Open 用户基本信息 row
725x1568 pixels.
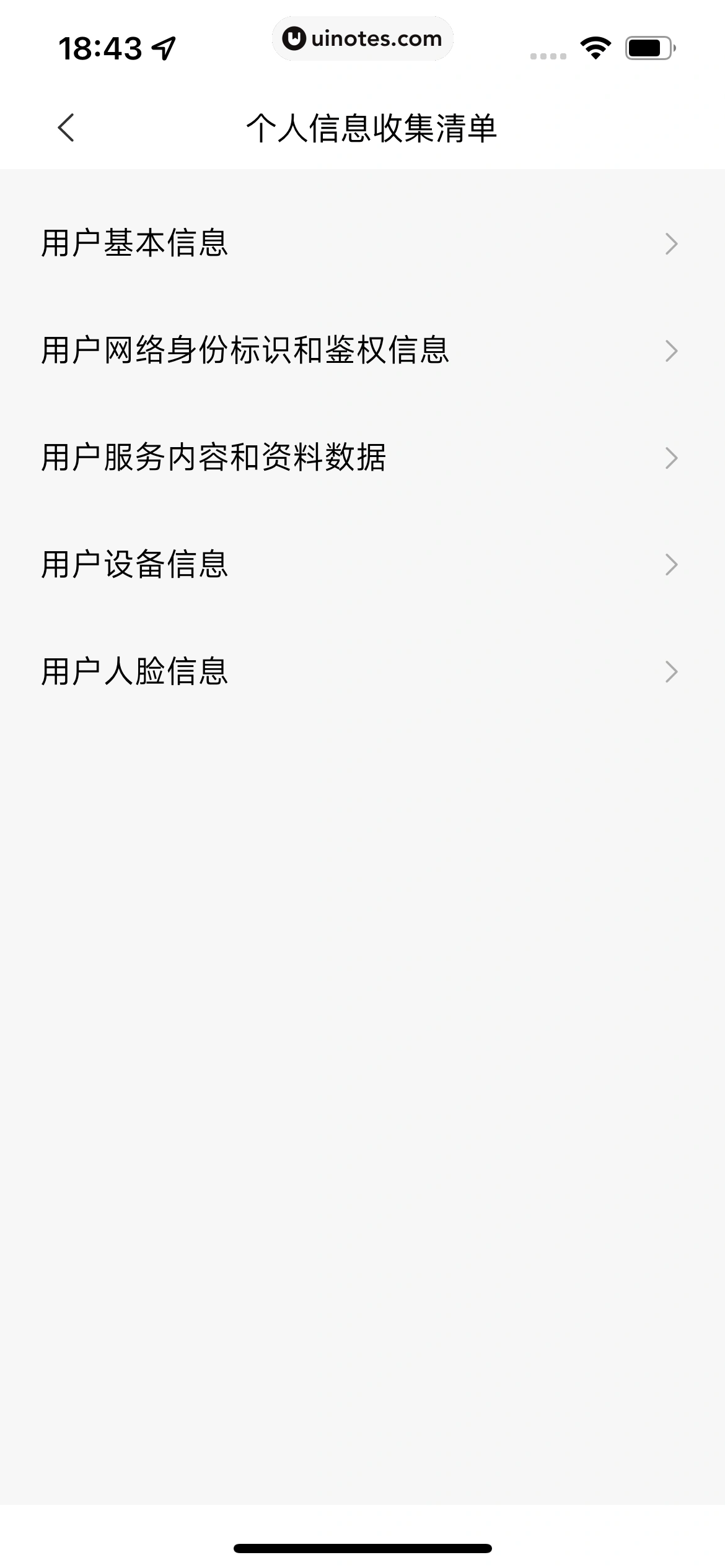pyautogui.click(x=362, y=243)
